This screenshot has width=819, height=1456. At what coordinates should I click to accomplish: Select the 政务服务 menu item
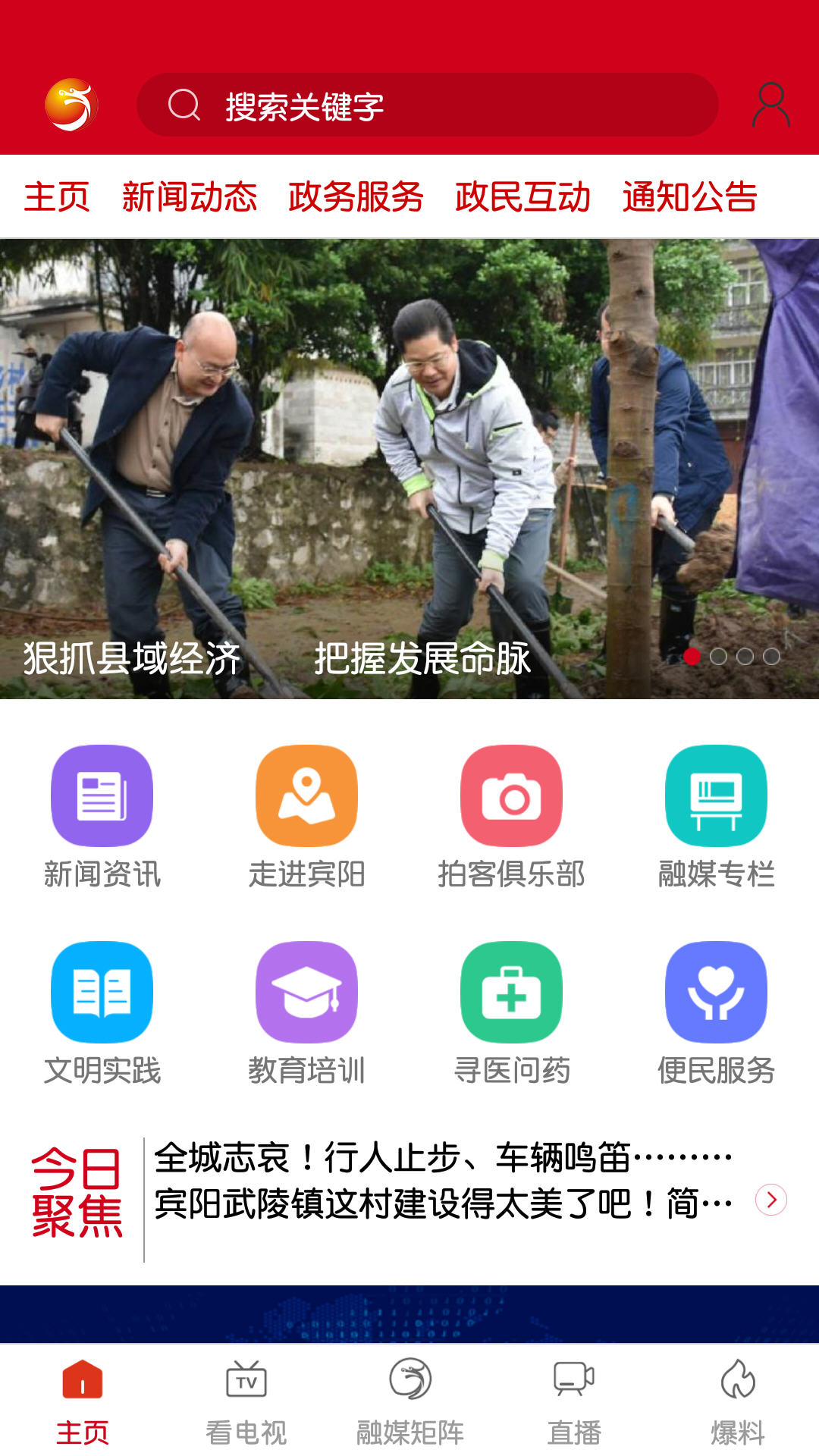(x=356, y=197)
